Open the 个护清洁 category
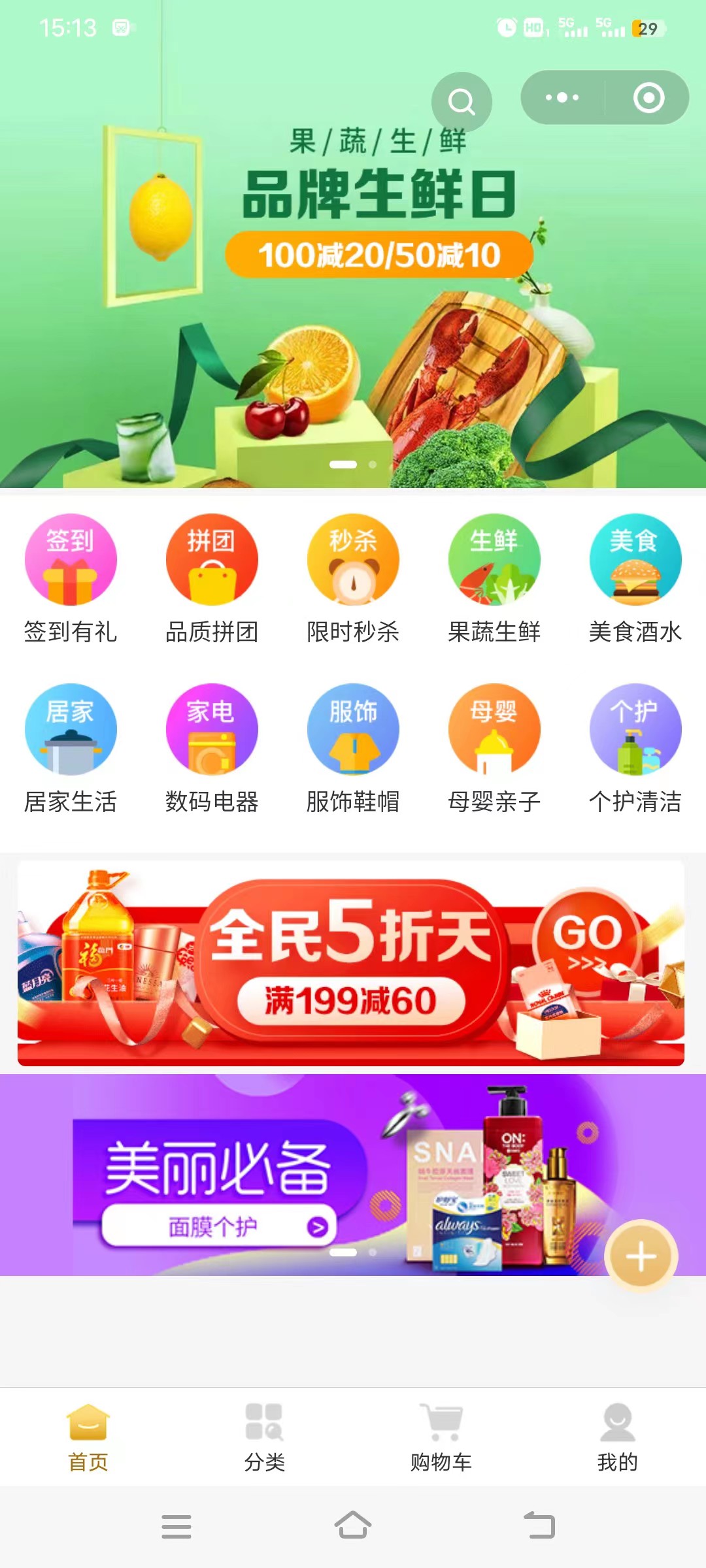 [635, 749]
